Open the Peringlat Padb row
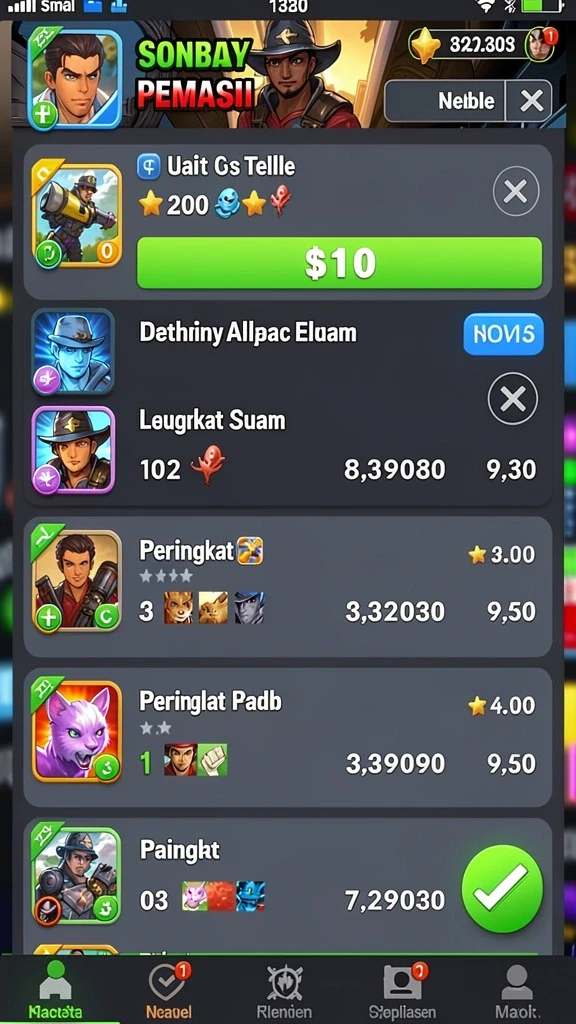The height and width of the screenshot is (1024, 576). coord(288,737)
